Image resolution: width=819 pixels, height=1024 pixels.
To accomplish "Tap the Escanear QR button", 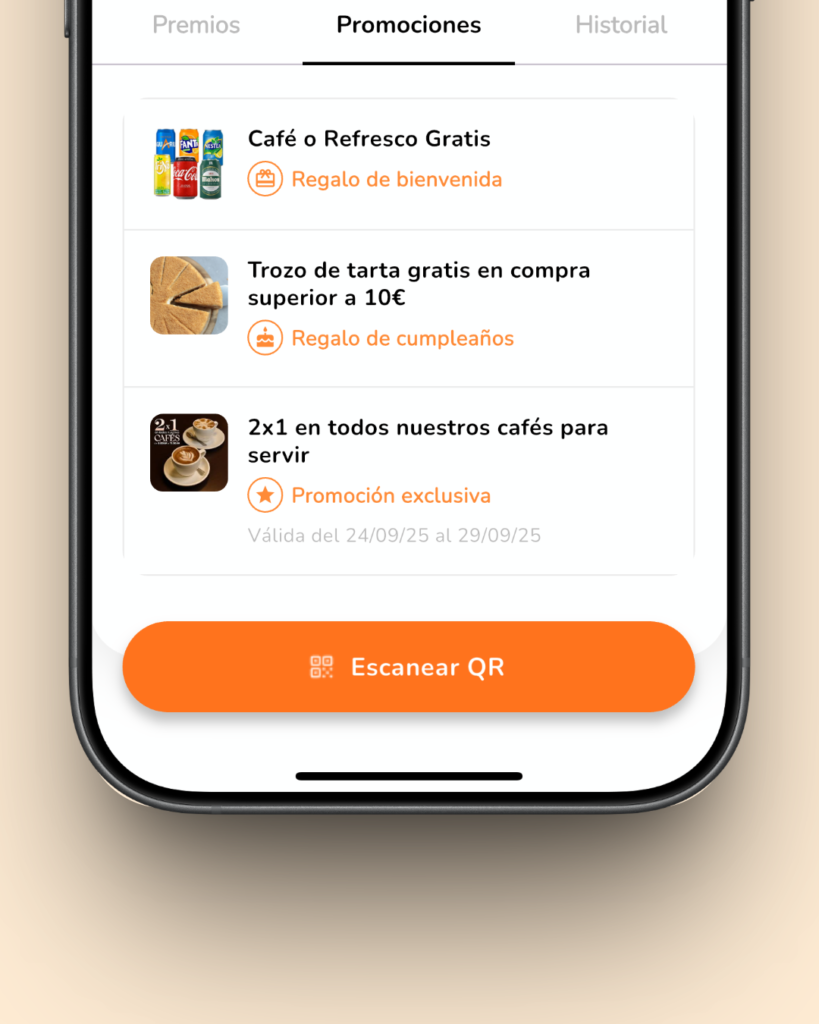I will coord(408,667).
